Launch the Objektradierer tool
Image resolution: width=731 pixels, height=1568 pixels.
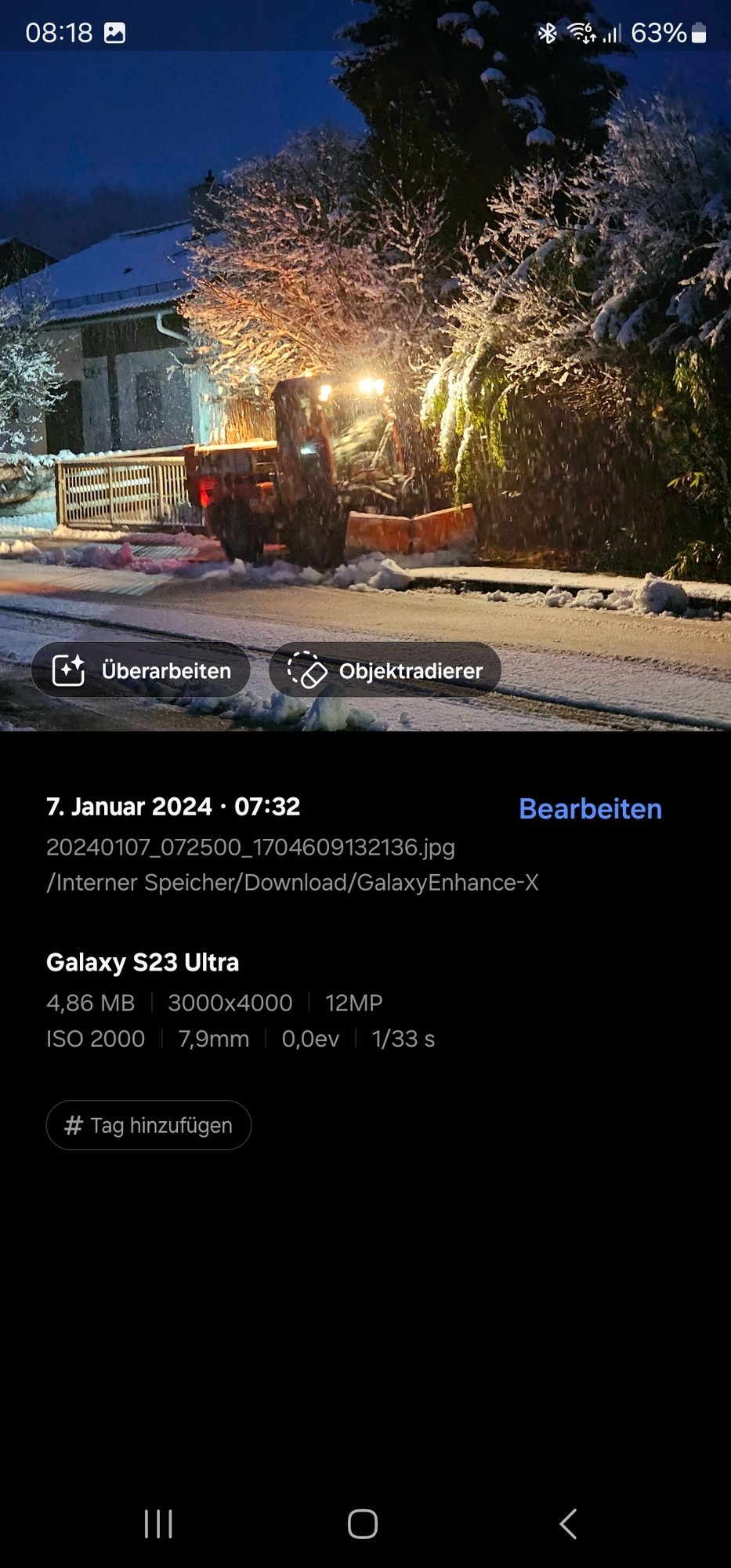pyautogui.click(x=385, y=670)
